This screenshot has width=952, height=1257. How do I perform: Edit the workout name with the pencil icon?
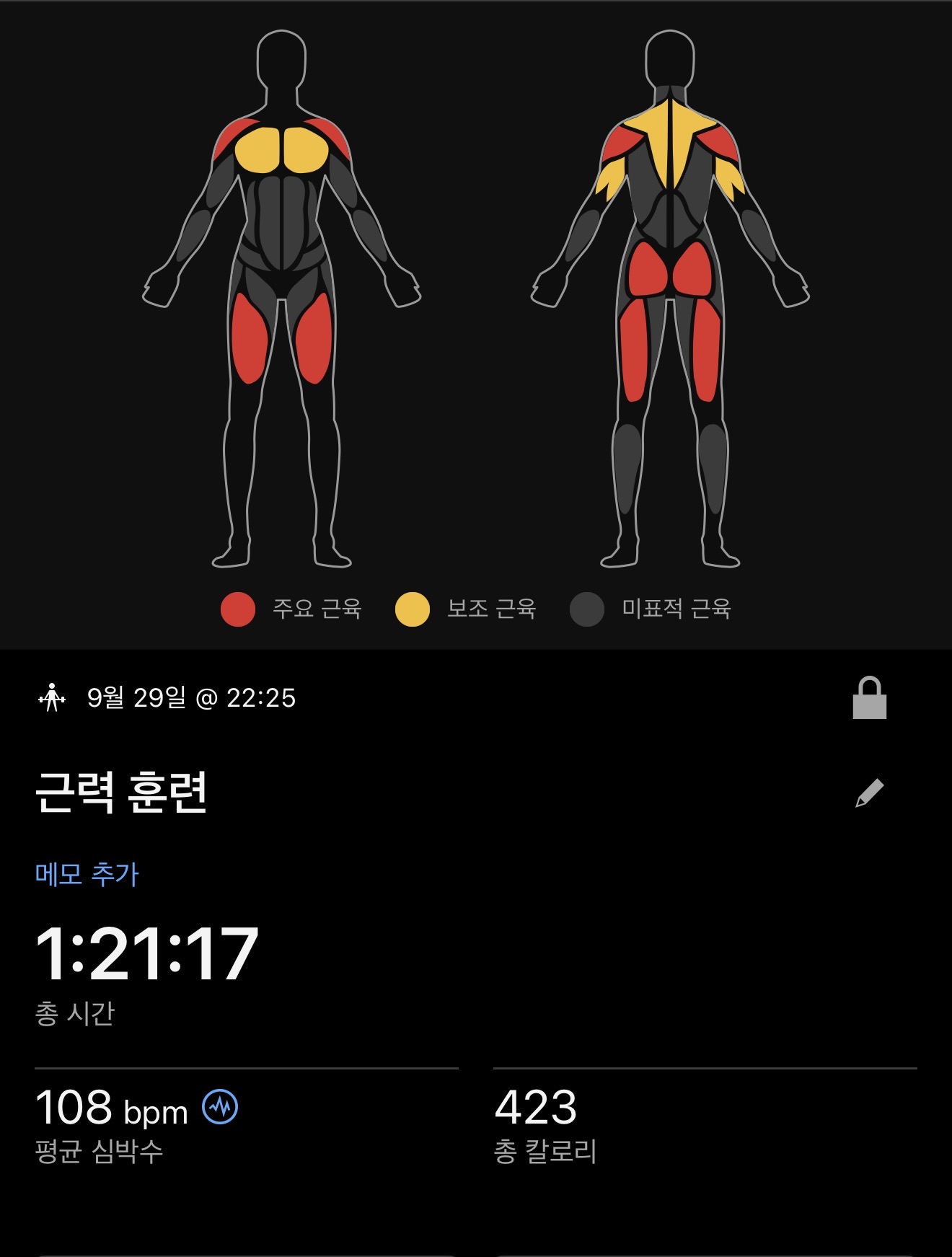point(869,793)
